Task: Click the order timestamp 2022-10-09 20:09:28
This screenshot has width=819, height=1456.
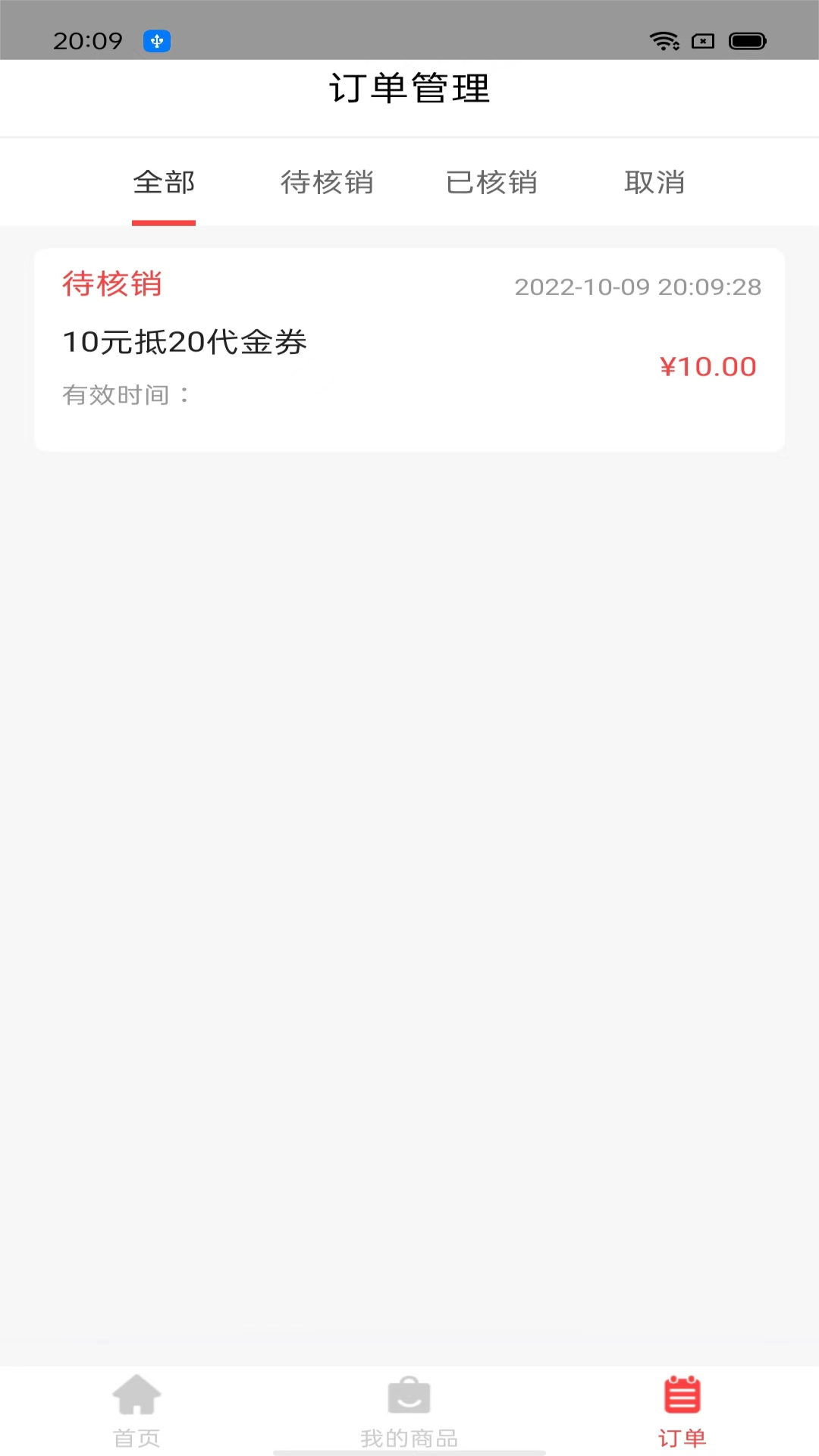Action: (x=638, y=287)
